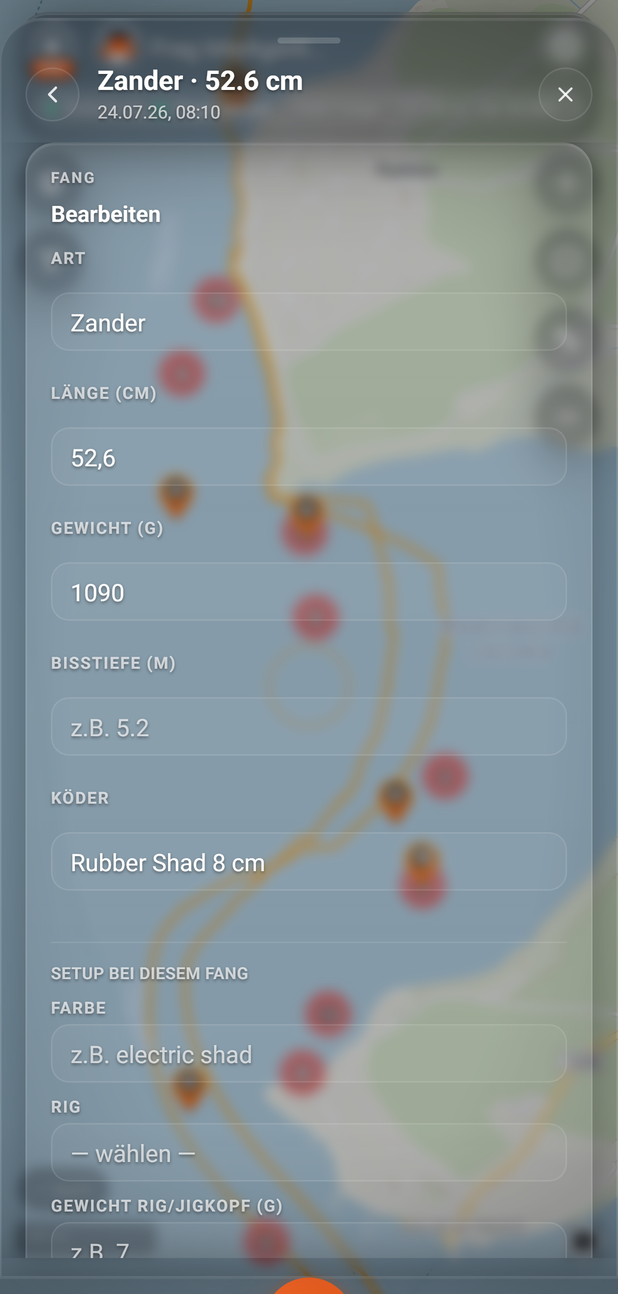Edit the Gewicht field with 1090
Image resolution: width=618 pixels, height=1294 pixels.
[x=308, y=592]
